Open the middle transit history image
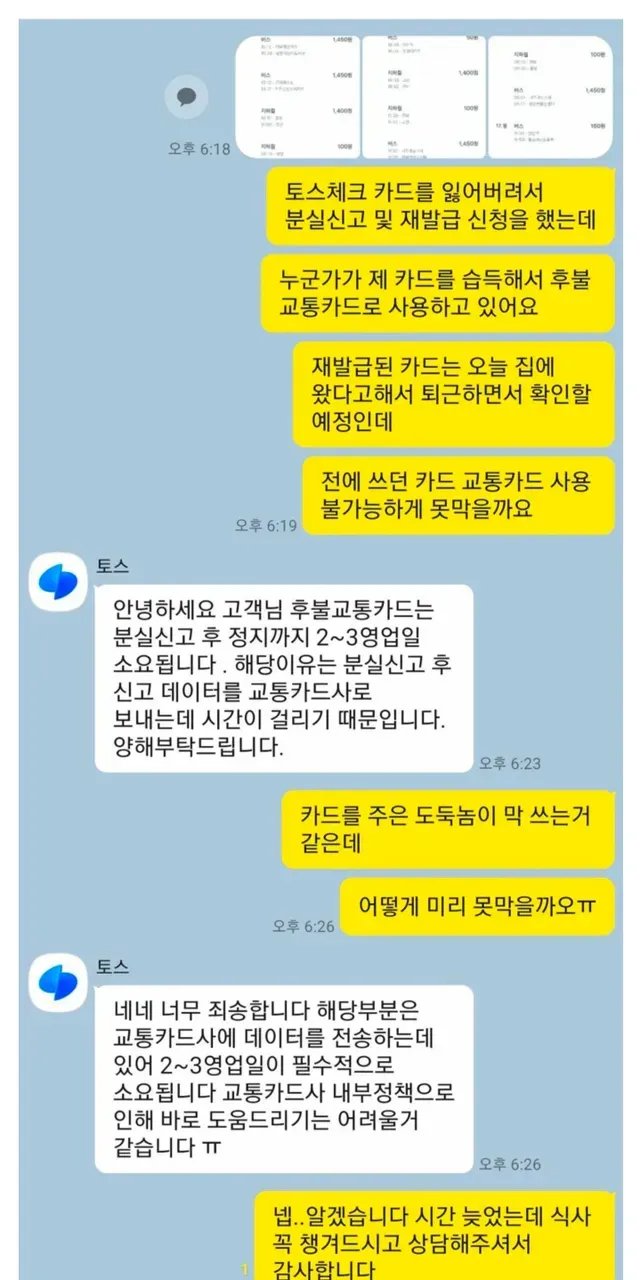640x1280 pixels. [423, 97]
